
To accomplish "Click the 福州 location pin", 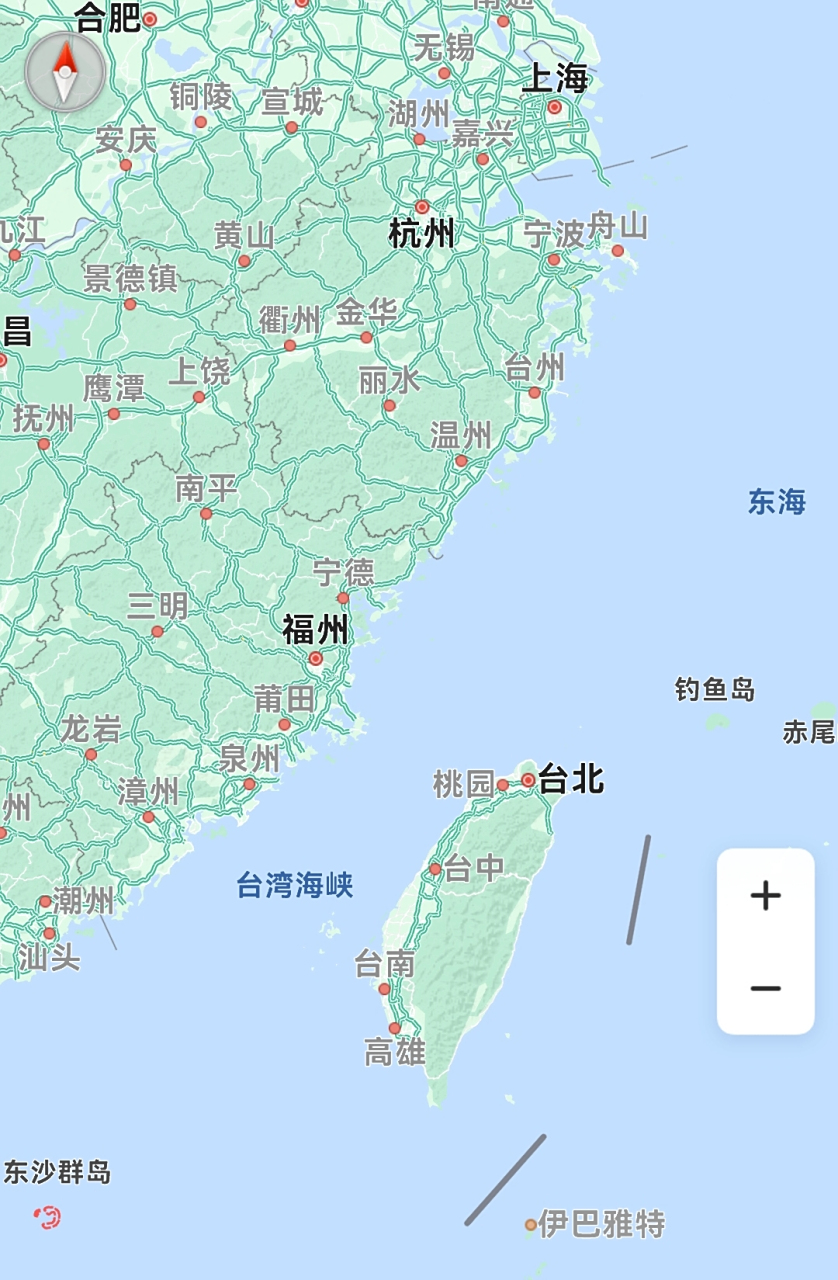I will pos(317,659).
